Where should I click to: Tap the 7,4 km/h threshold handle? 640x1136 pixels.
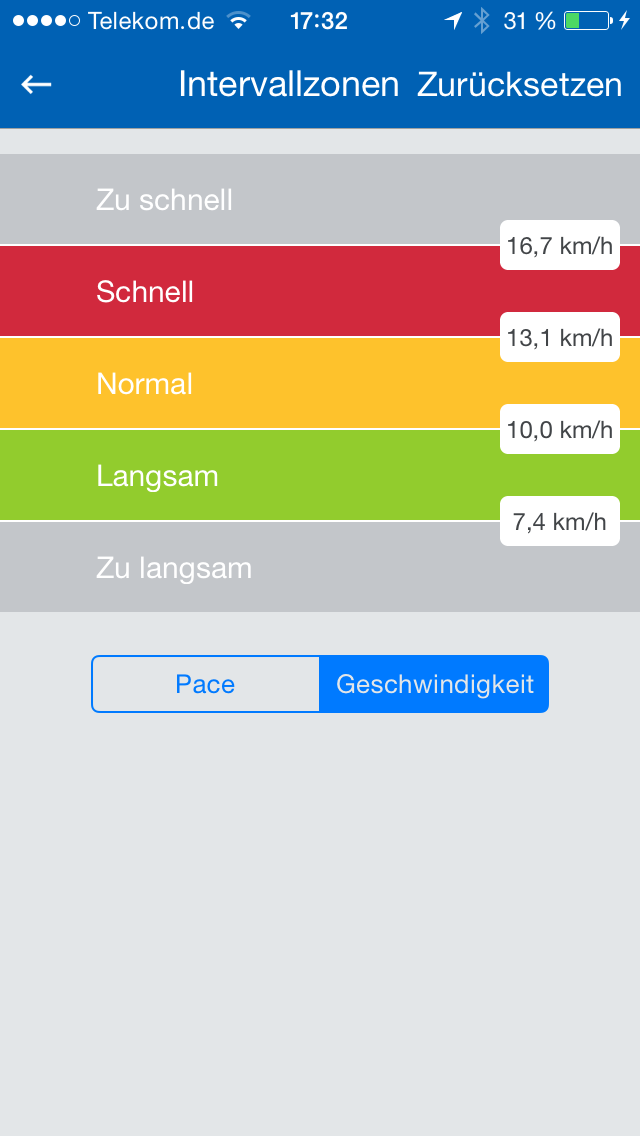point(559,522)
